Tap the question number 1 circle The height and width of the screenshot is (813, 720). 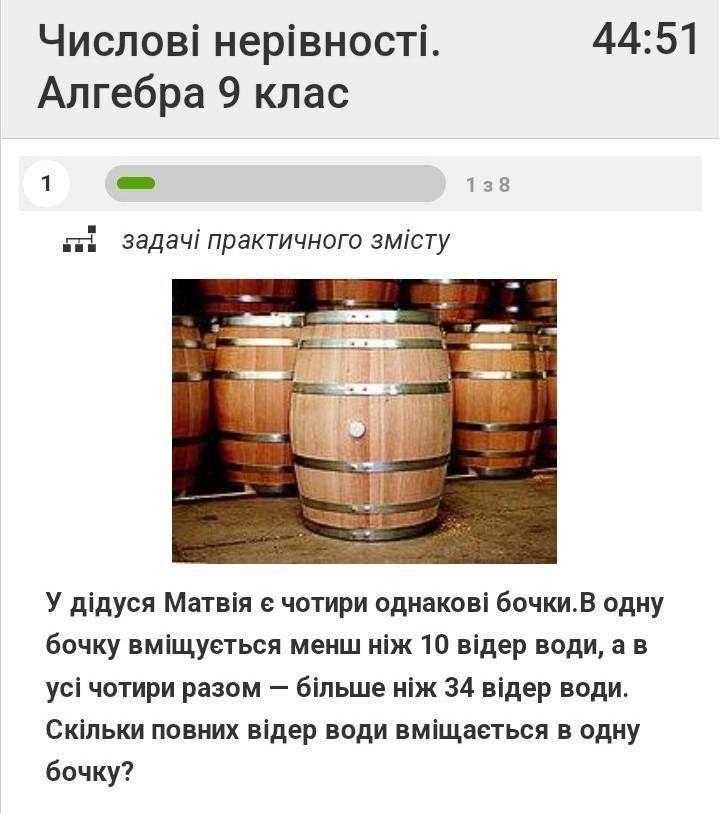[x=46, y=184]
